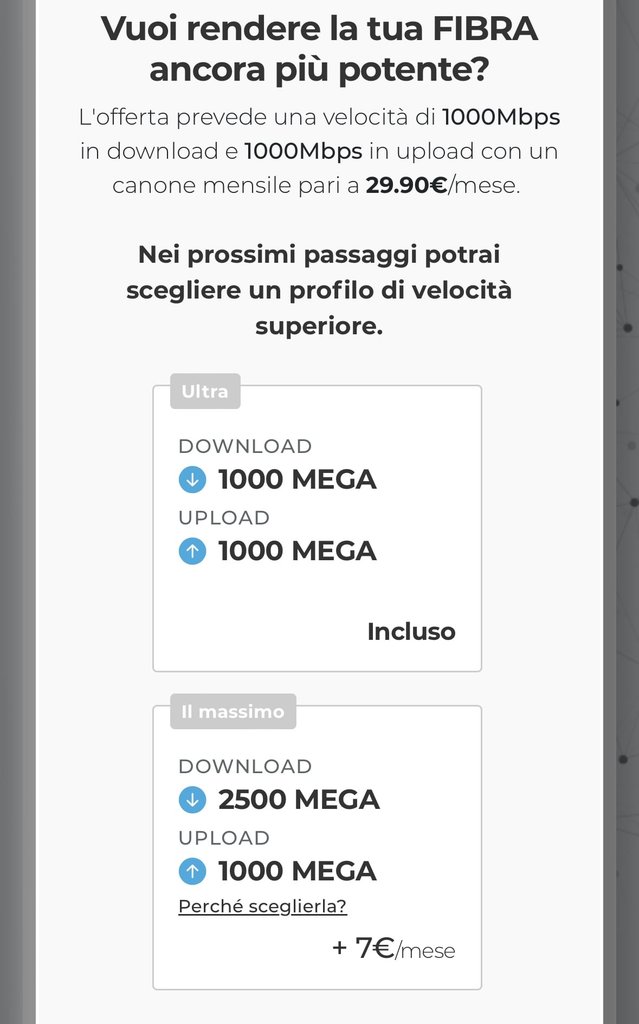Choose the Il massimo 2500 MEGA card
The height and width of the screenshot is (1024, 639).
[x=317, y=848]
